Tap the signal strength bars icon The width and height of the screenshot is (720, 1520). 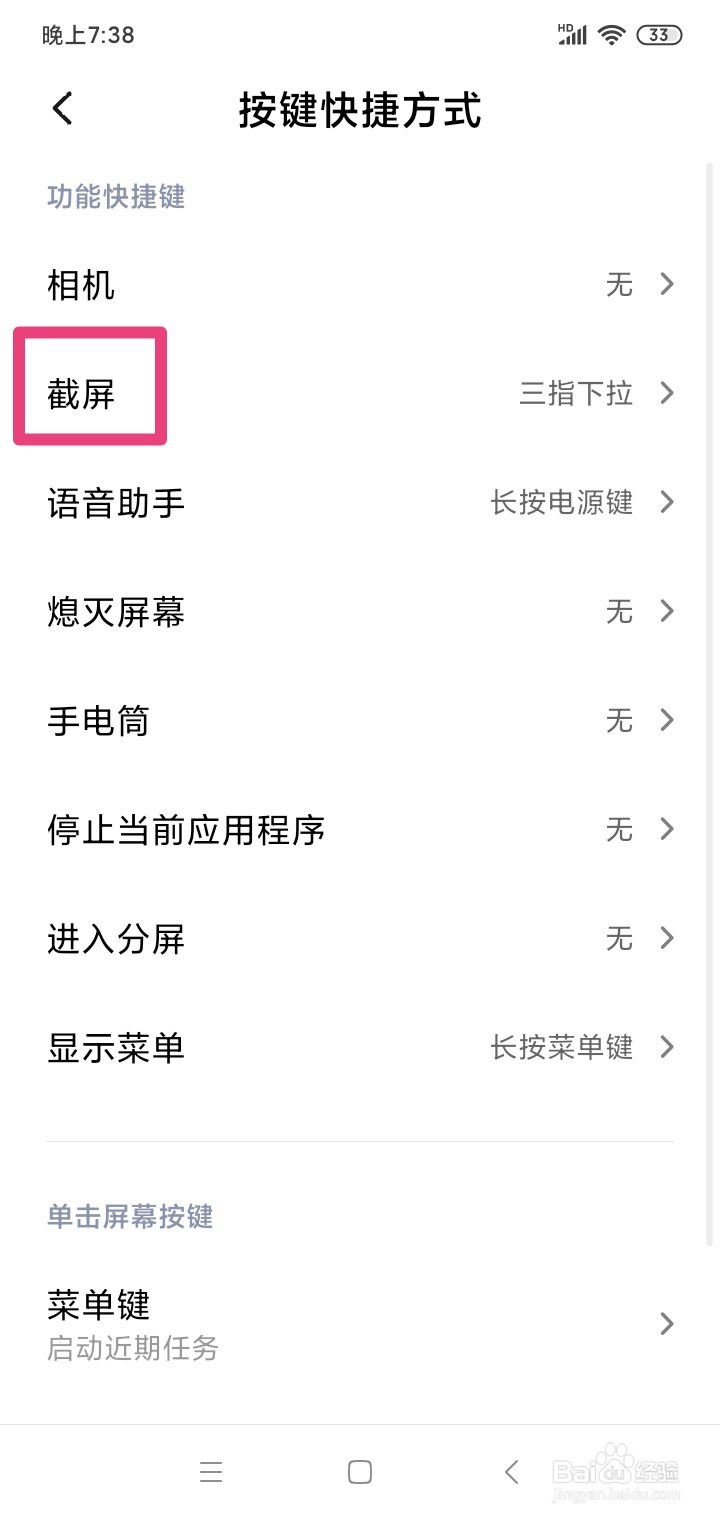point(573,33)
